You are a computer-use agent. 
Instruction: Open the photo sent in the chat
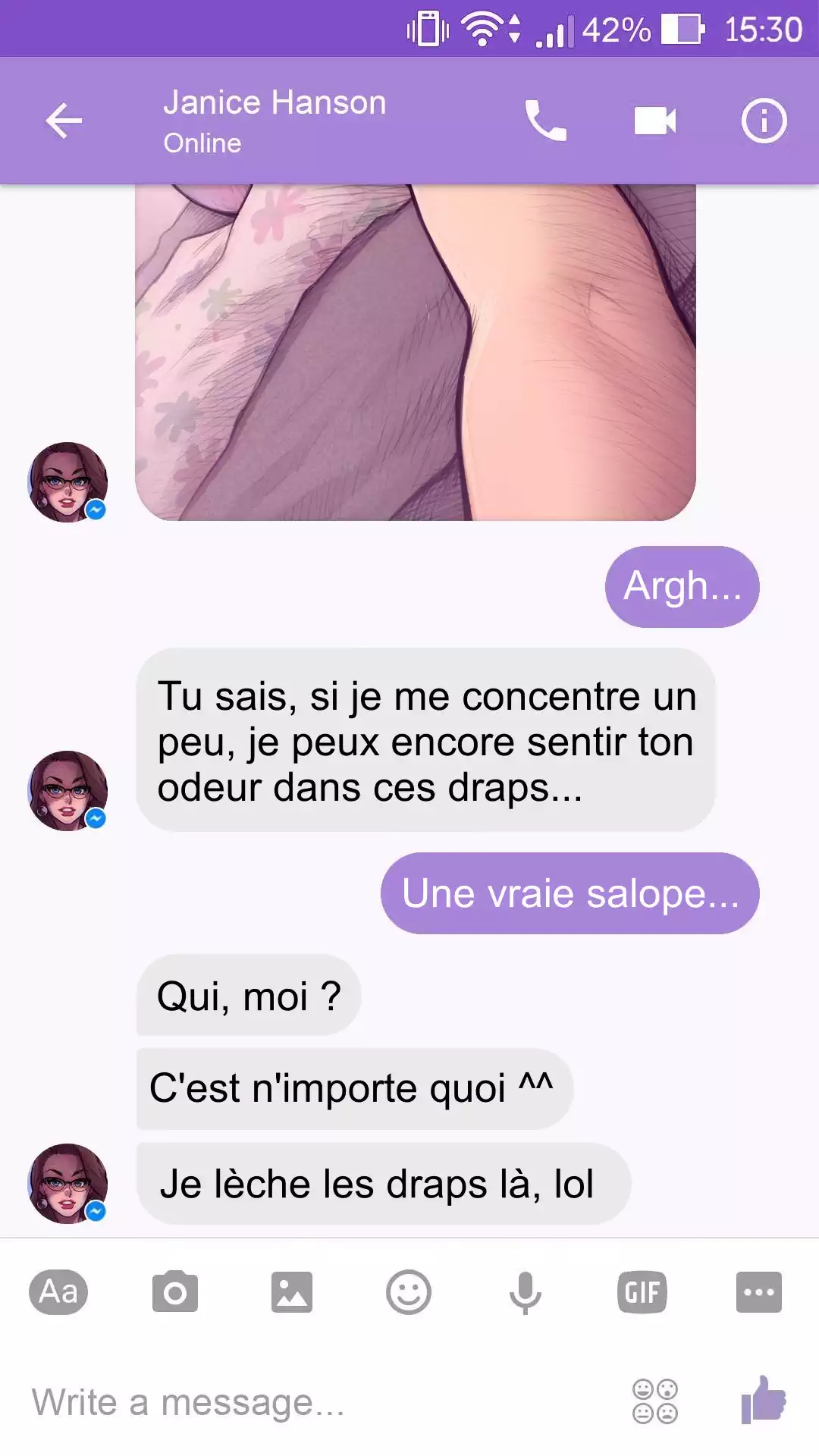coord(415,352)
